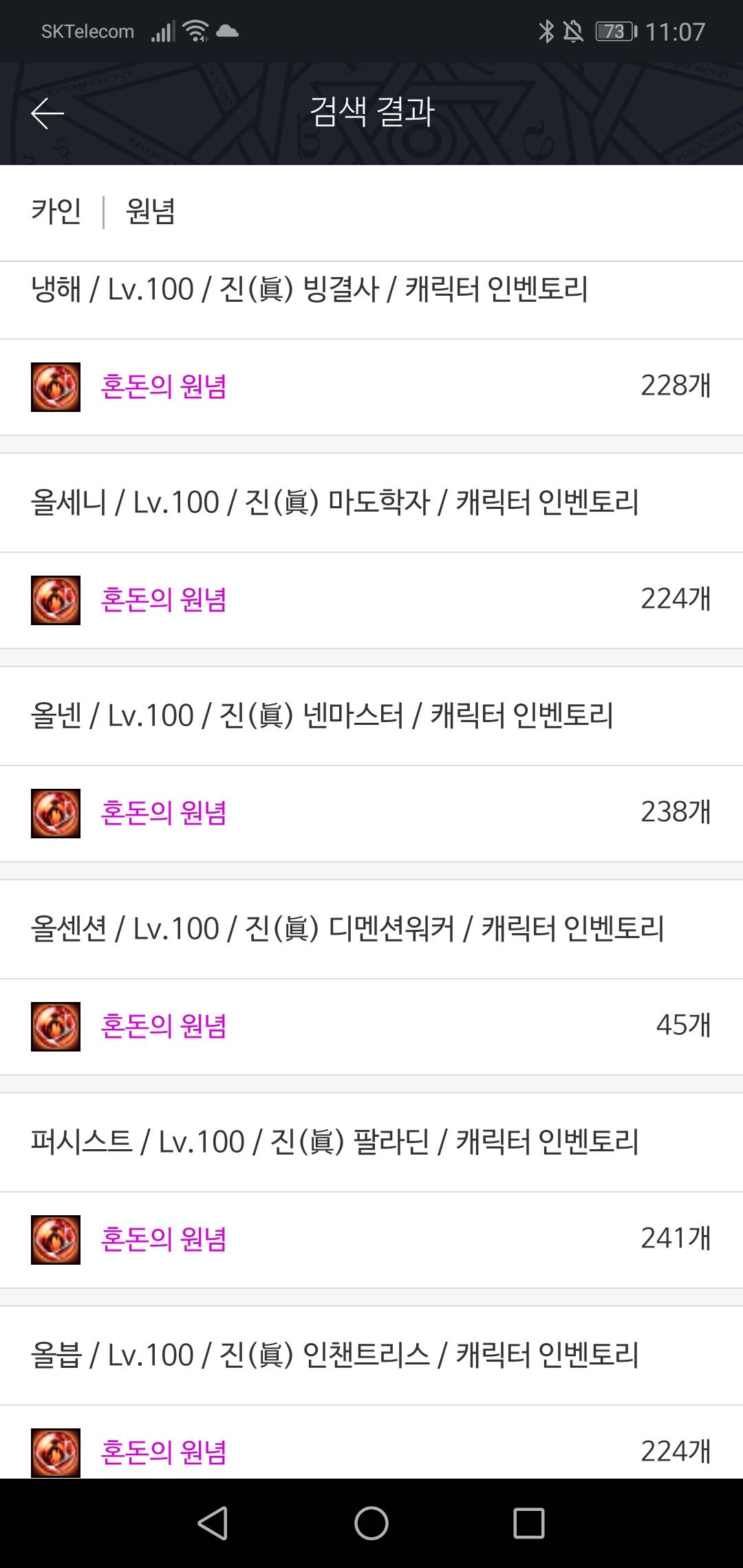Open 혼돈의 원념 item with 238개
The height and width of the screenshot is (1568, 743).
(164, 813)
